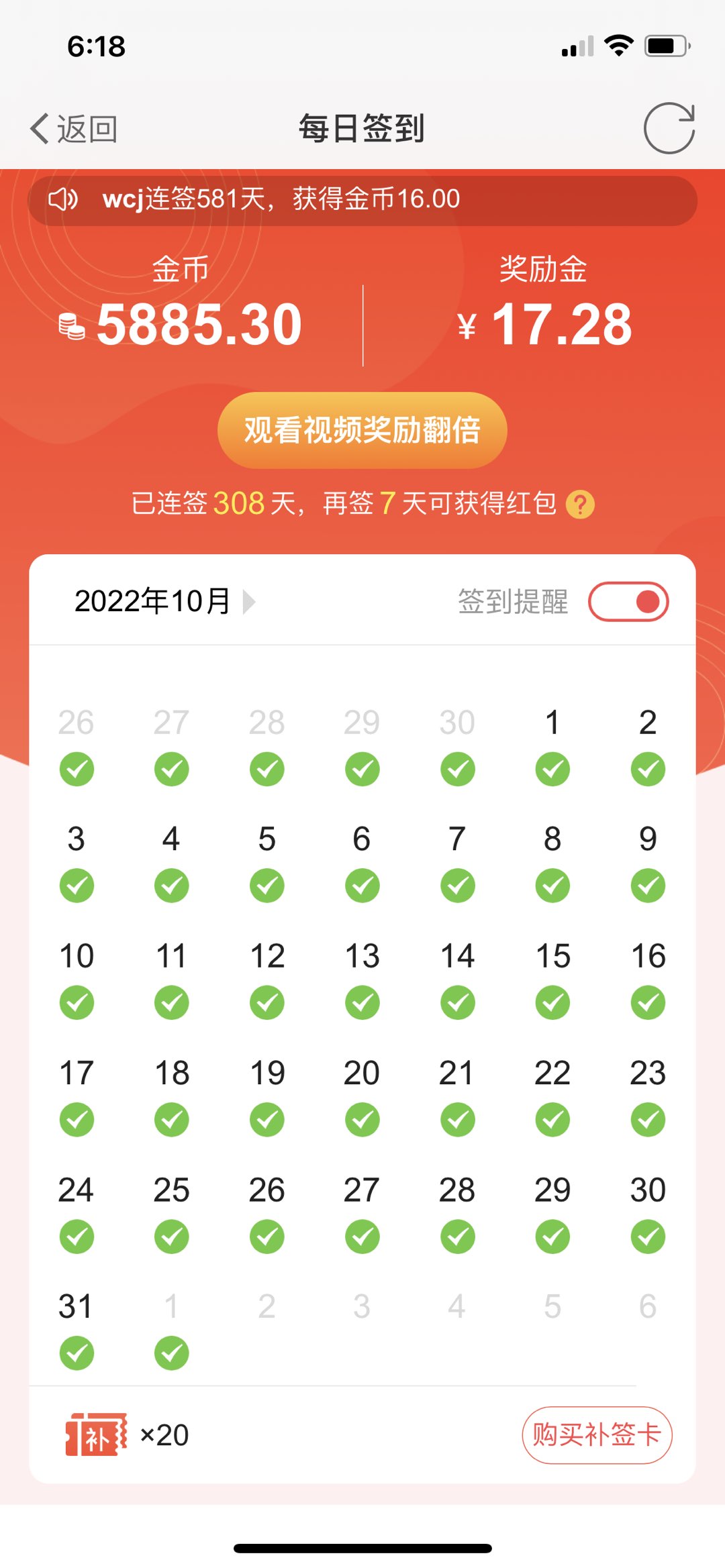Turn off the 签到提醒 switch

point(628,601)
